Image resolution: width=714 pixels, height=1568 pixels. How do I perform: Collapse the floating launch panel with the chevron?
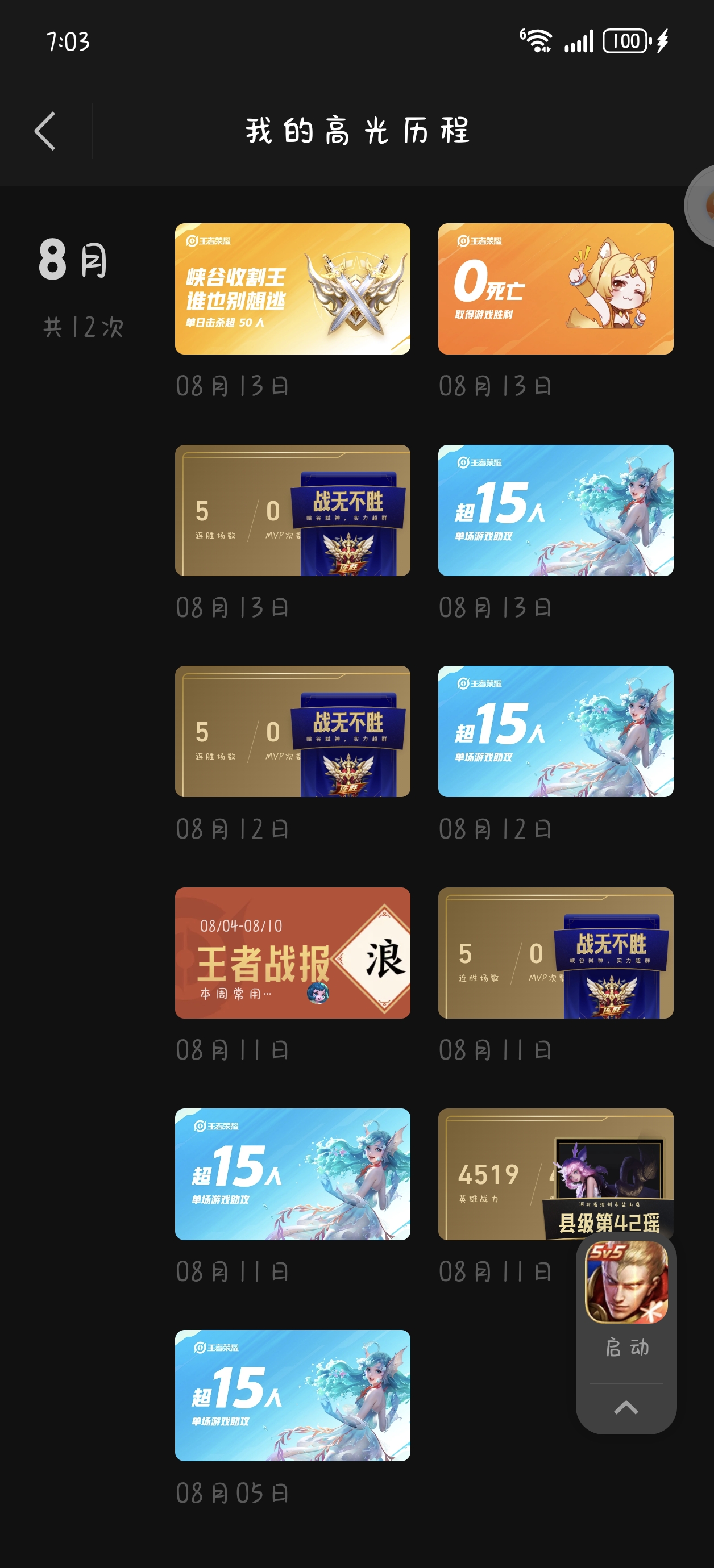click(x=626, y=1408)
